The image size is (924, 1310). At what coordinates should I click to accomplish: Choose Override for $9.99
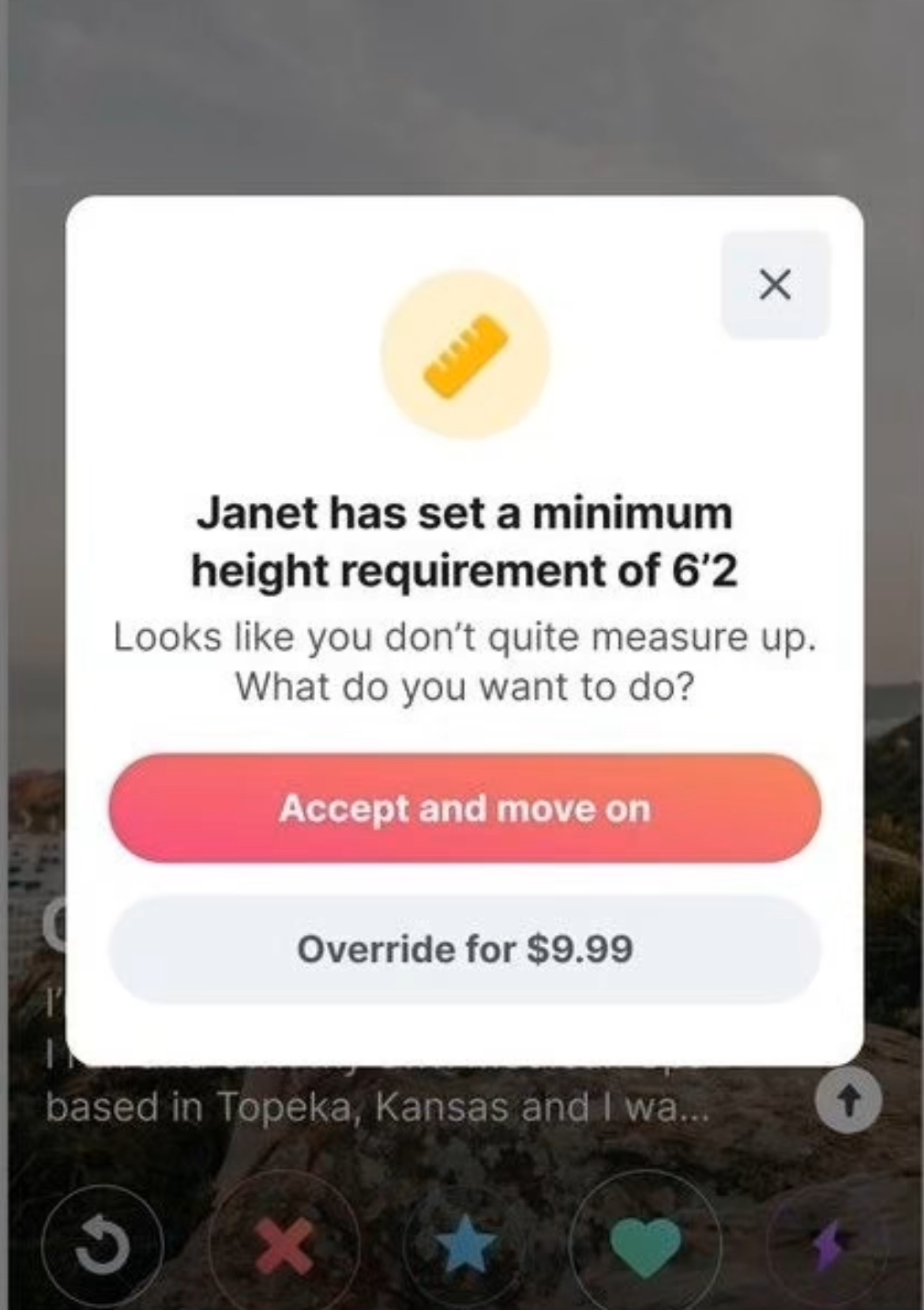tap(464, 949)
